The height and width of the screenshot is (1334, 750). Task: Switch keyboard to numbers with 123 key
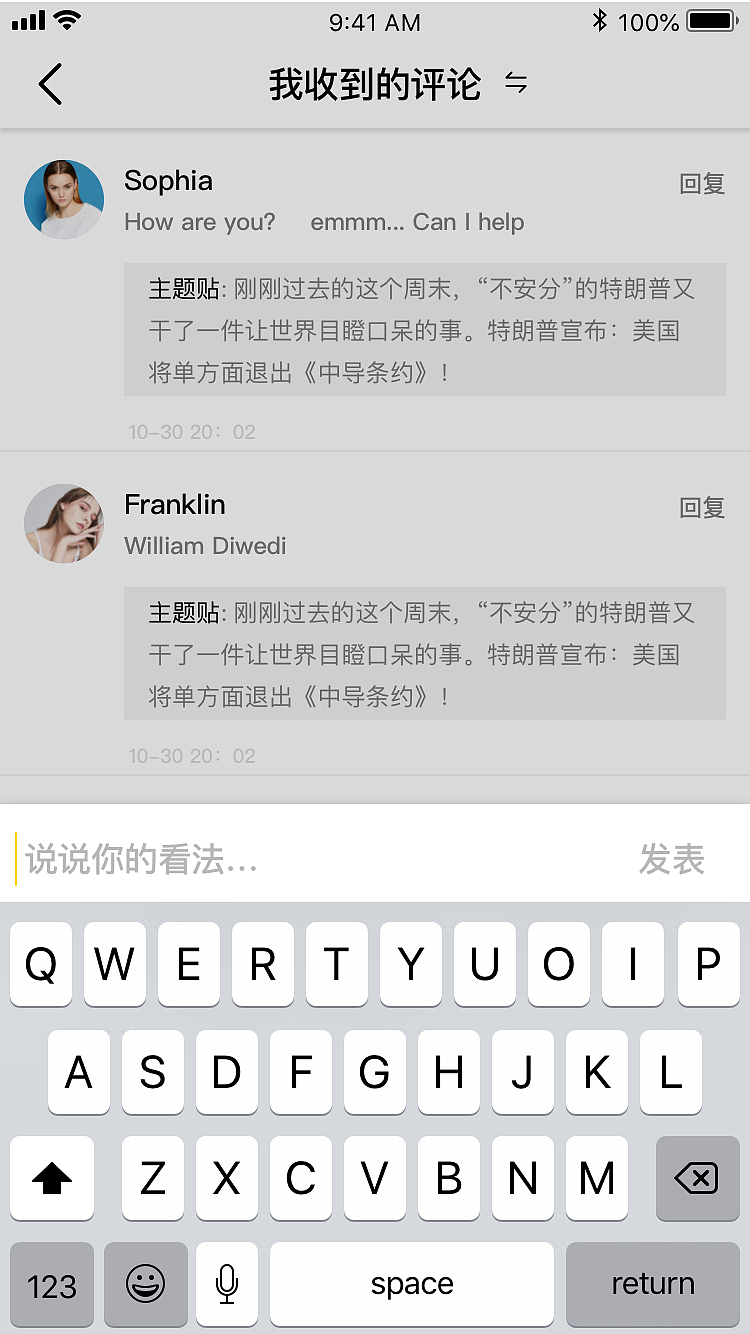point(52,1285)
